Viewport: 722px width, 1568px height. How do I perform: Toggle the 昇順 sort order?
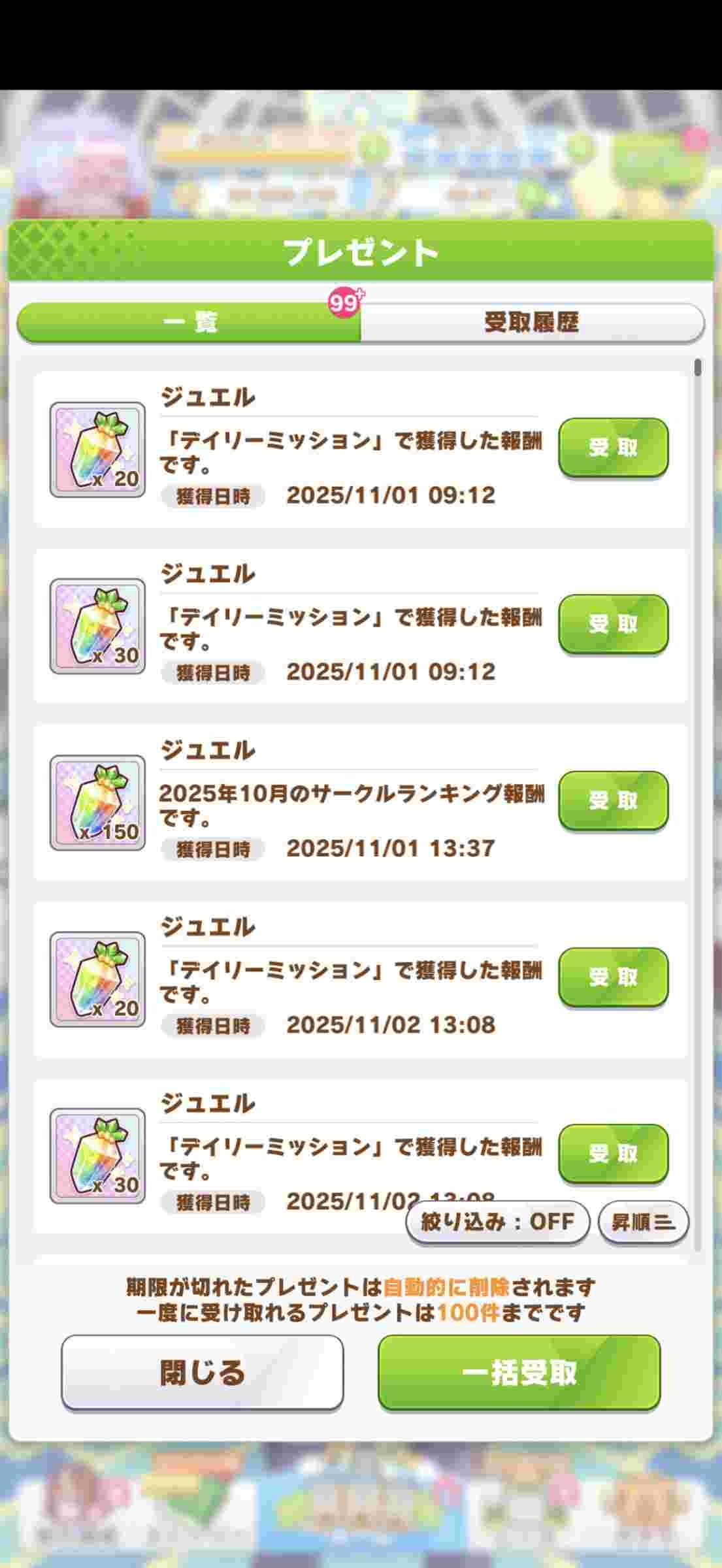point(643,1222)
